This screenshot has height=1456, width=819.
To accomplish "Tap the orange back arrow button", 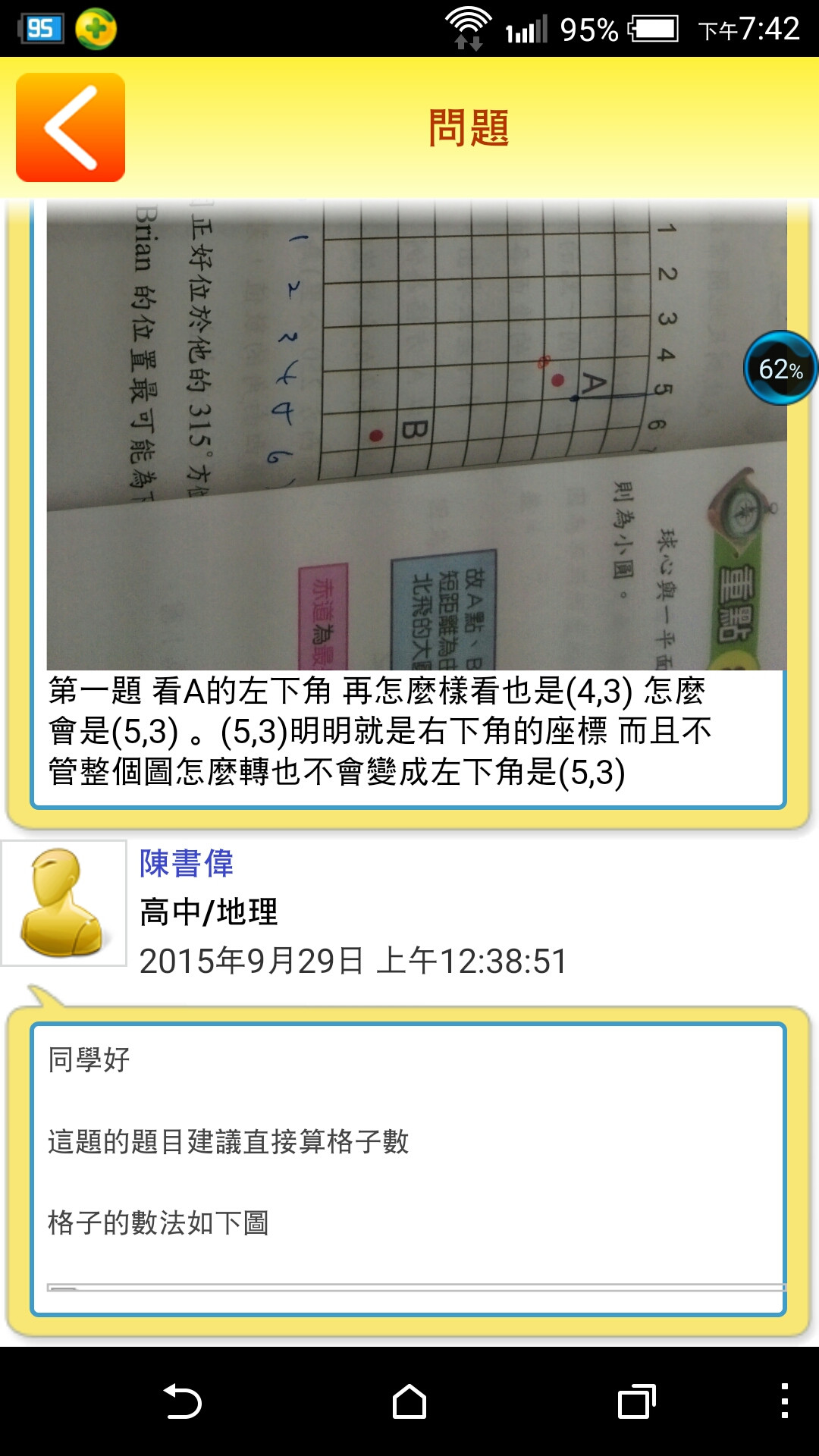I will [x=71, y=127].
